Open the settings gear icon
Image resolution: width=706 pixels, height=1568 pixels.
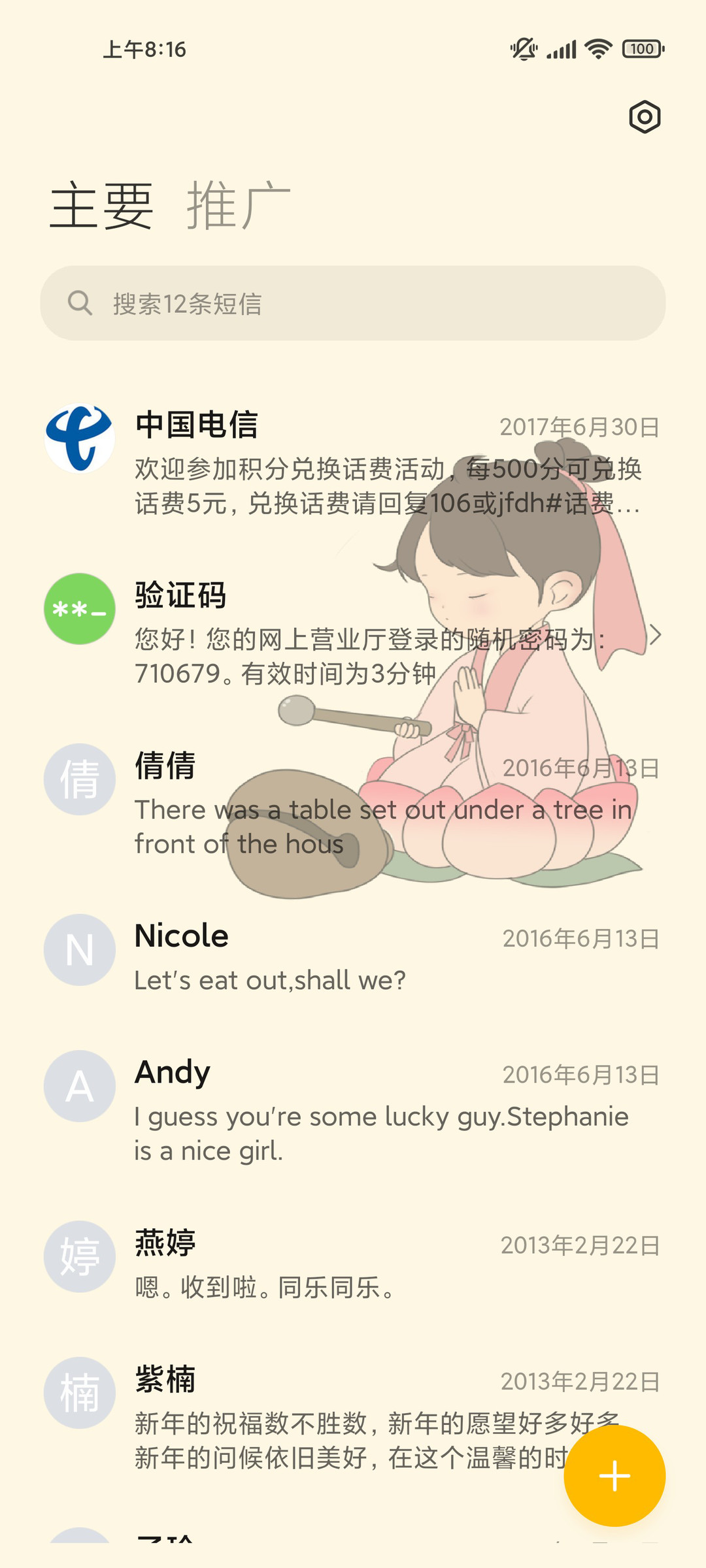[x=645, y=117]
